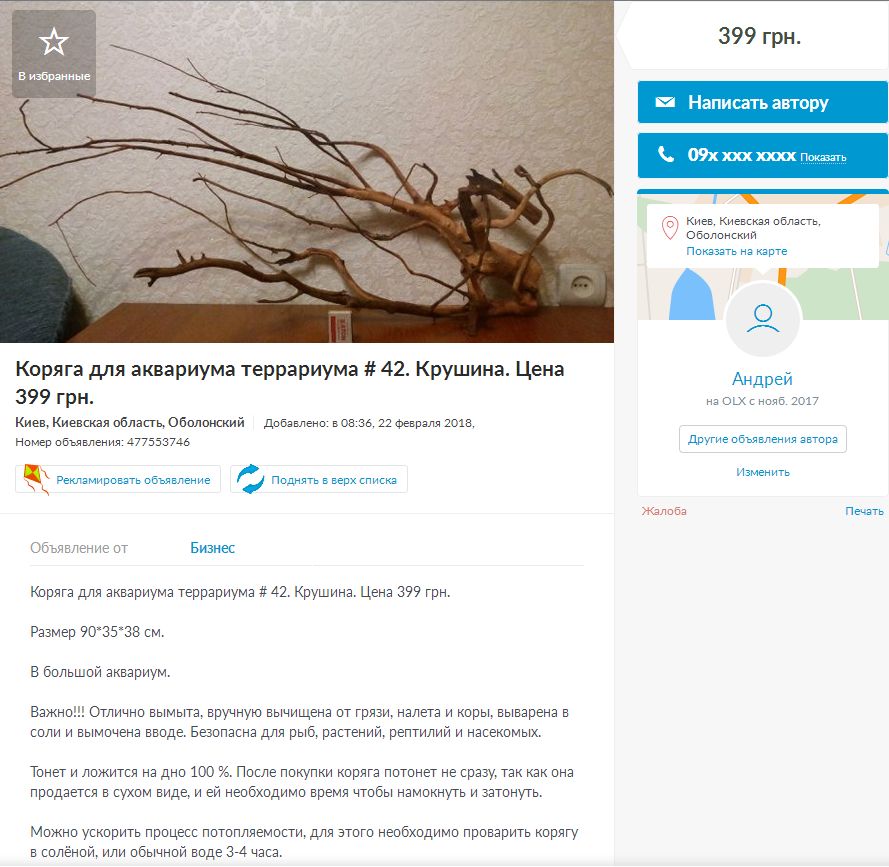Tap the 'Изменить' link
889x867 pixels.
pos(762,472)
